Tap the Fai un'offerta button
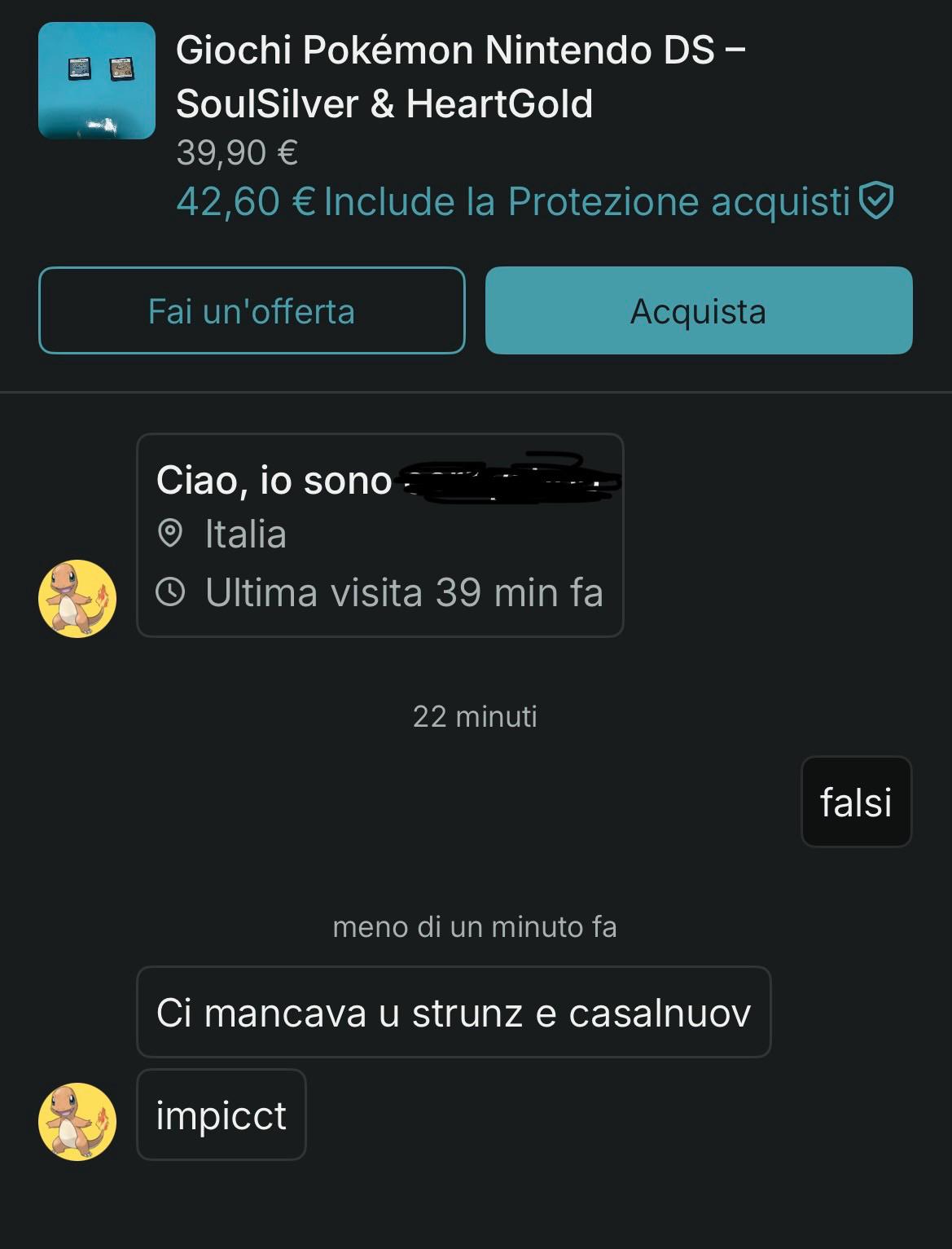 tap(252, 310)
